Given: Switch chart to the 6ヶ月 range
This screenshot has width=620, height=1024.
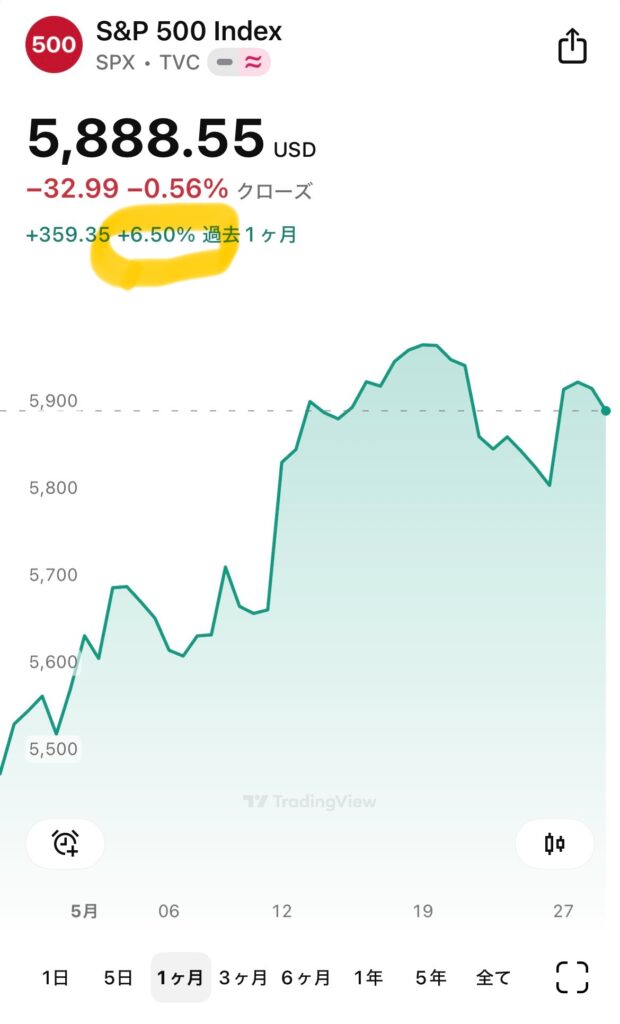Looking at the screenshot, I should click(x=306, y=978).
